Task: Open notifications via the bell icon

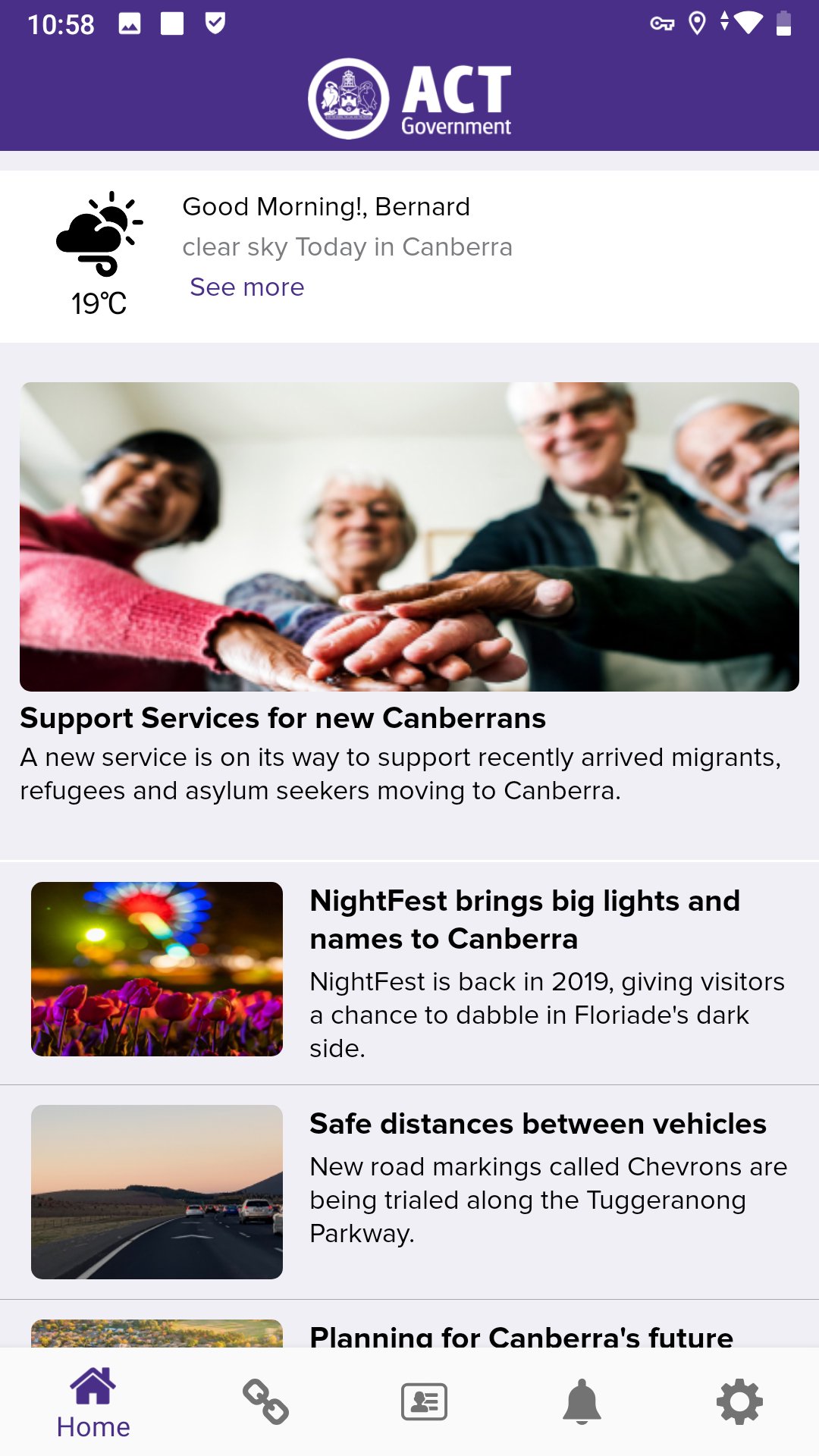Action: (x=580, y=1401)
